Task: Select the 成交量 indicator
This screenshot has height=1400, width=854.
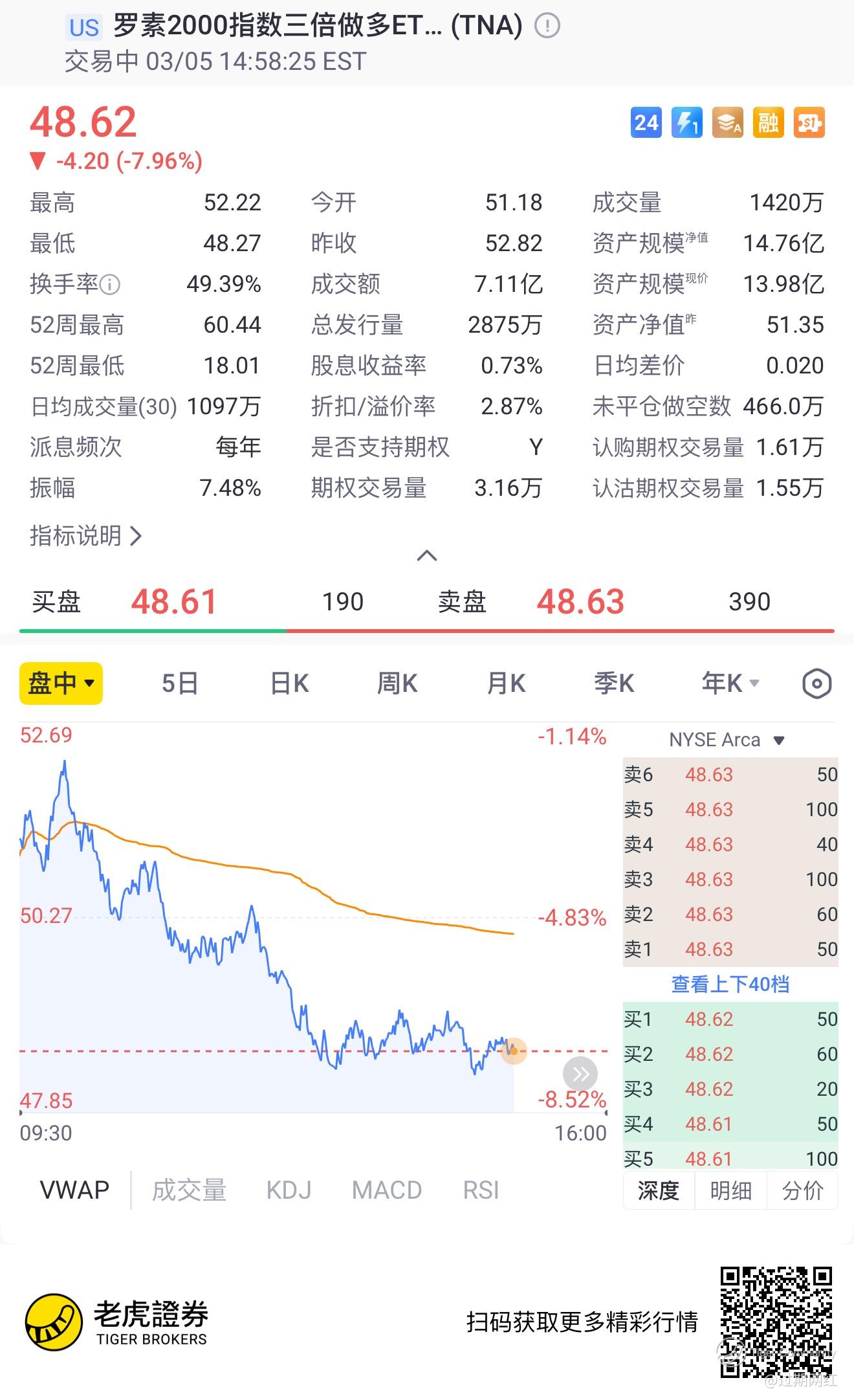Action: point(189,1190)
